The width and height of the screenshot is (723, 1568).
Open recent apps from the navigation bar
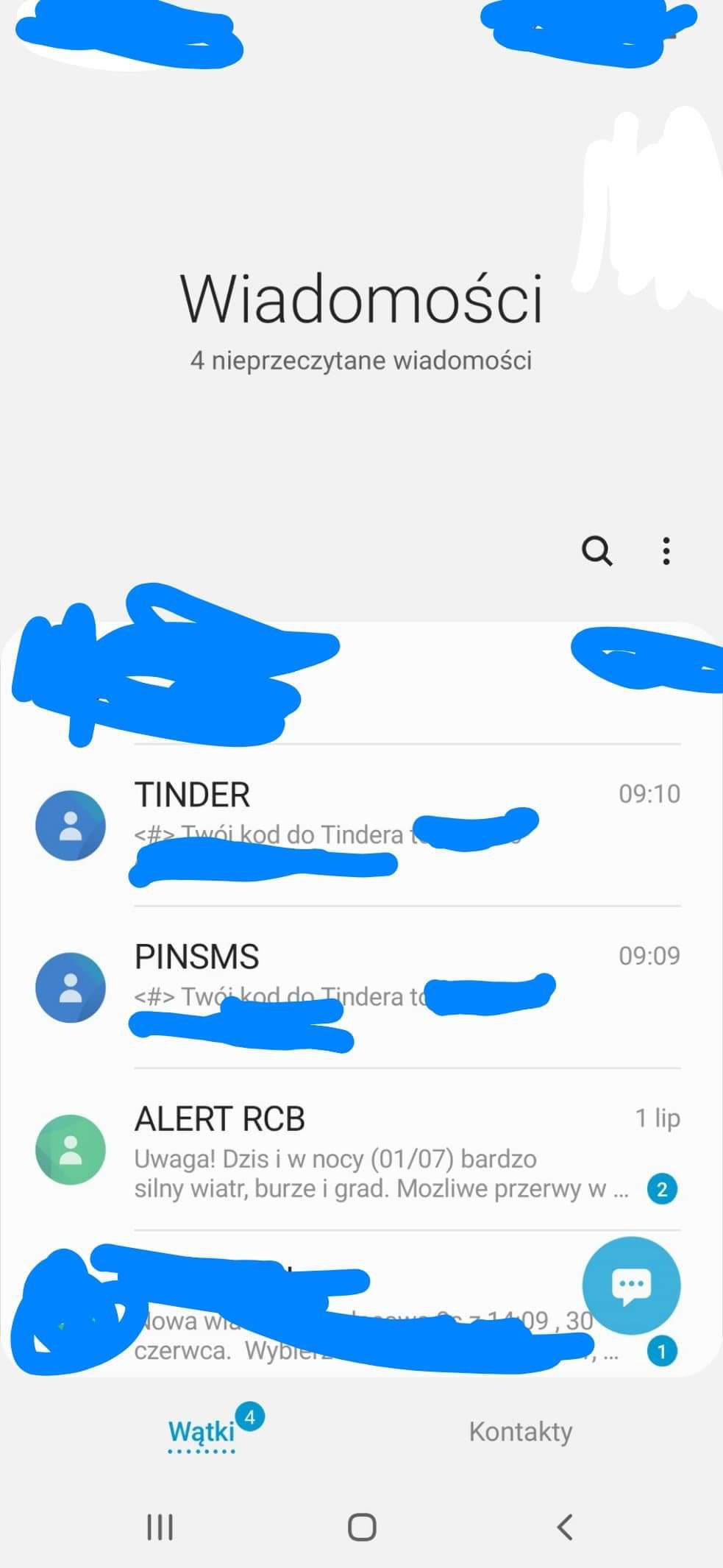[160, 1527]
